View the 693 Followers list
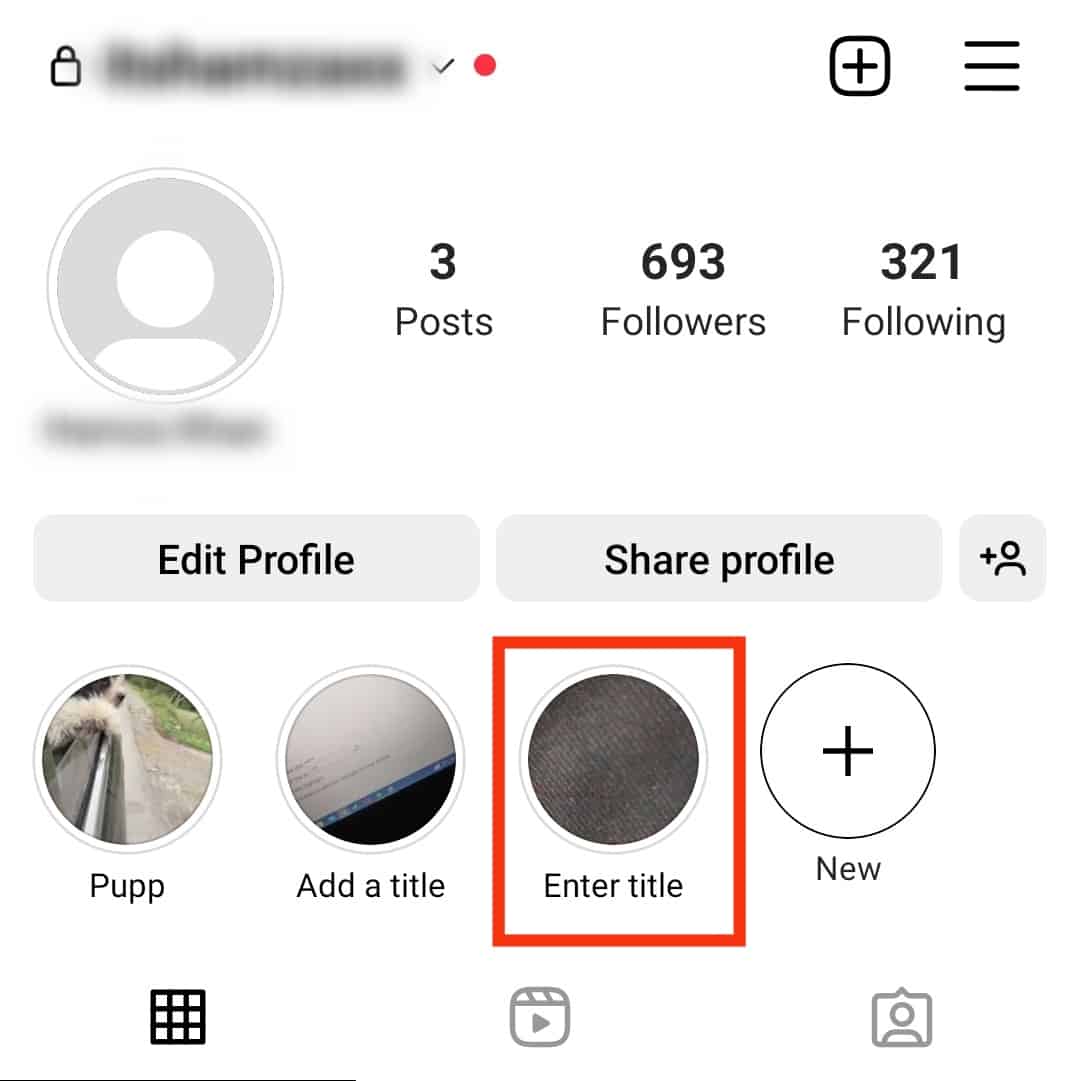The image size is (1080, 1081). (683, 289)
